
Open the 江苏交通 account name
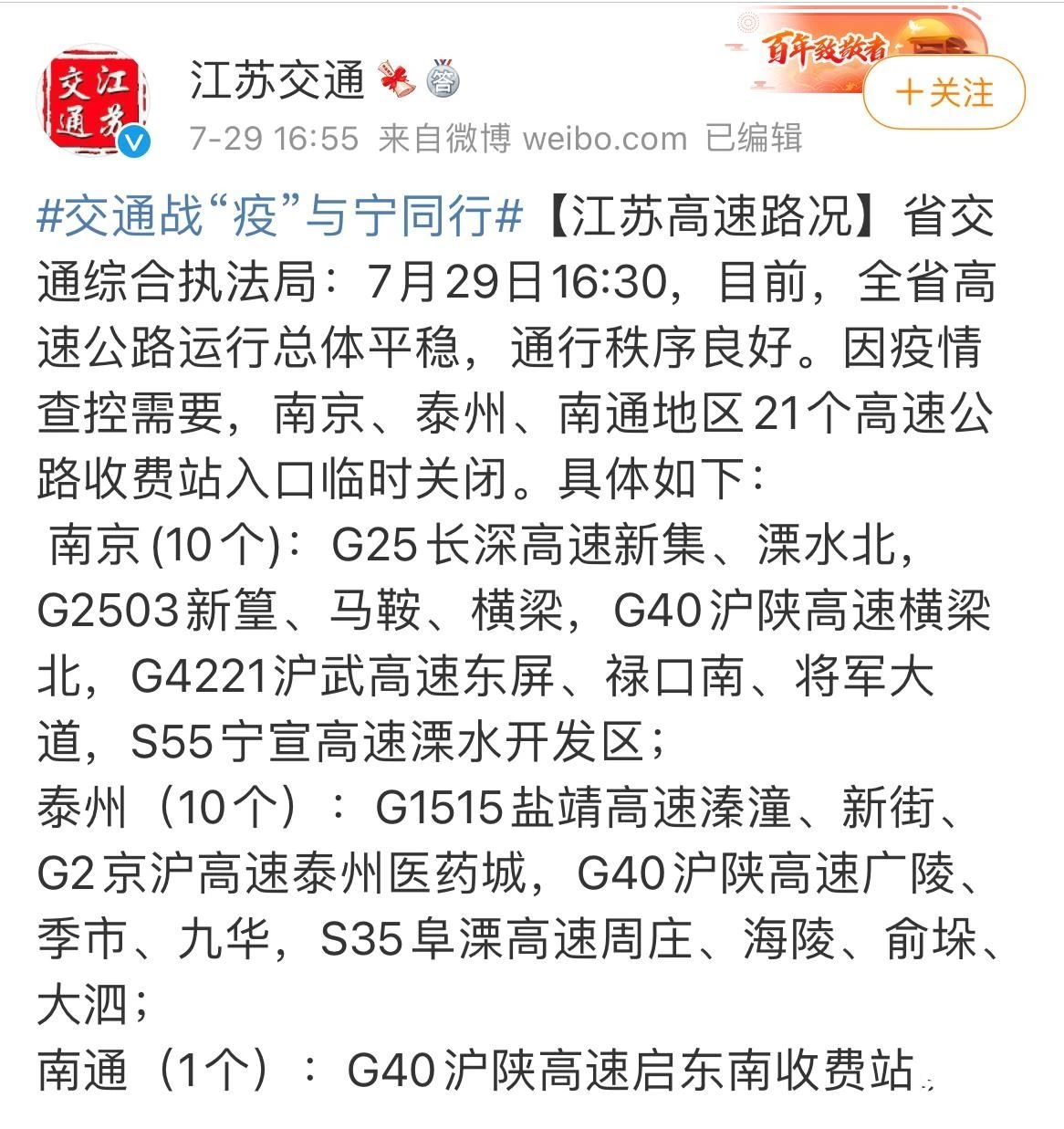point(277,81)
